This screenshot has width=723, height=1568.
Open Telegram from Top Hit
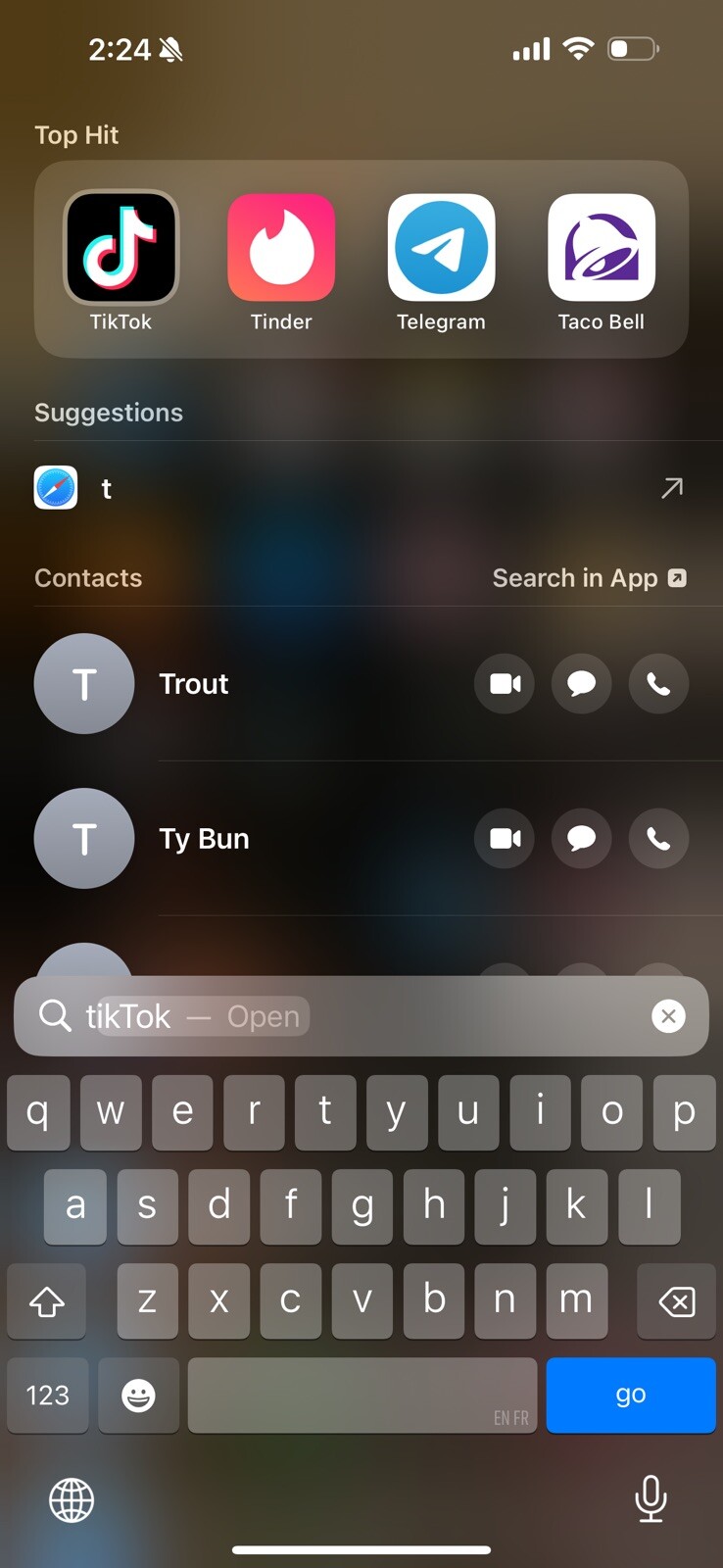tap(441, 248)
